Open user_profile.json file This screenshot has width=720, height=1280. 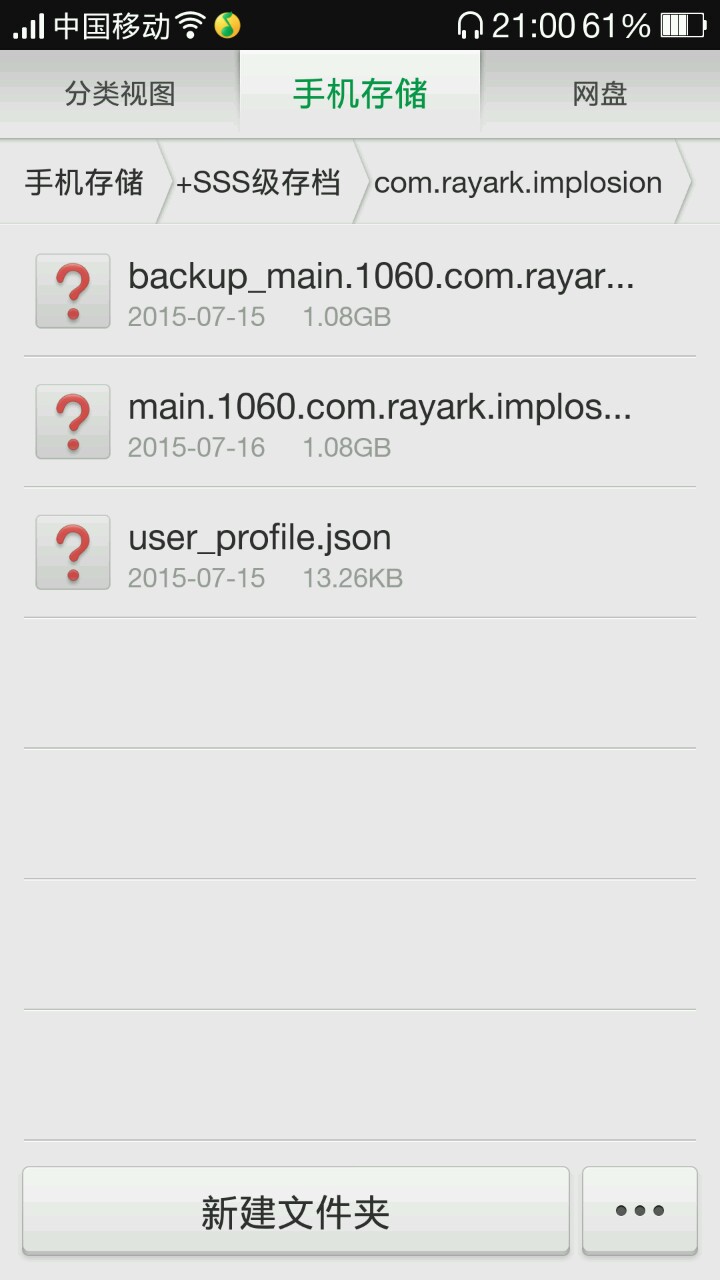[360, 553]
